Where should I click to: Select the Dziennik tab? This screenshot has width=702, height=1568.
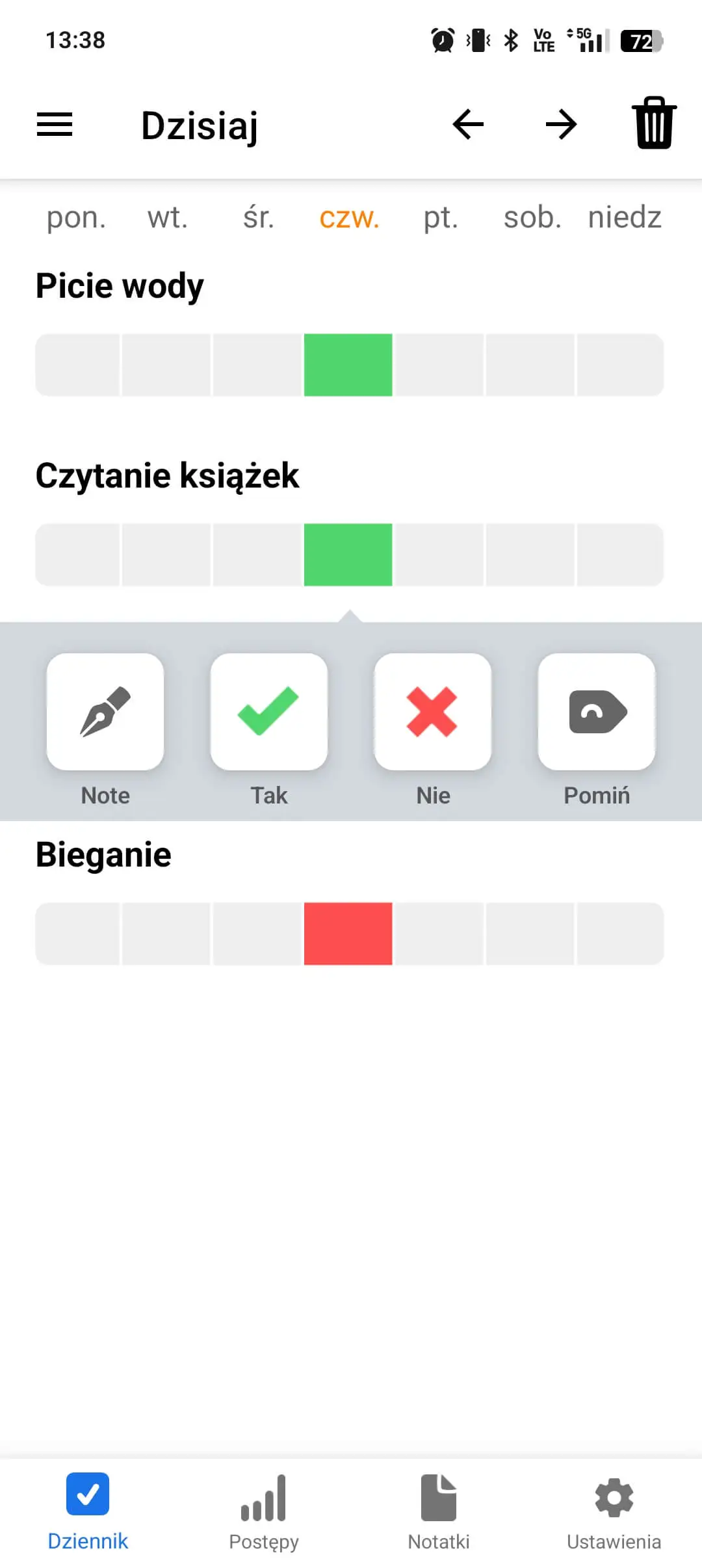coord(88,1511)
